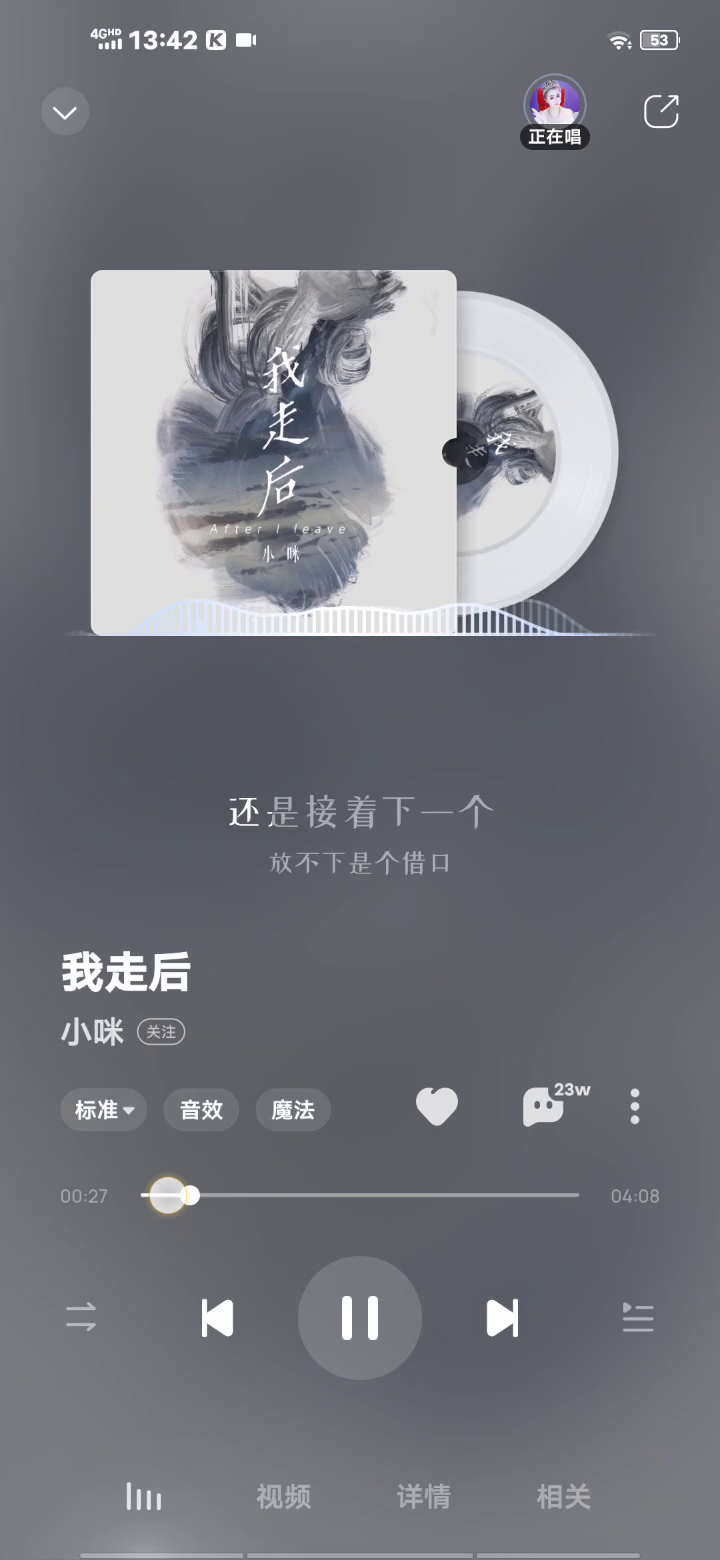
Task: Share the song 我走后
Action: pos(661,111)
